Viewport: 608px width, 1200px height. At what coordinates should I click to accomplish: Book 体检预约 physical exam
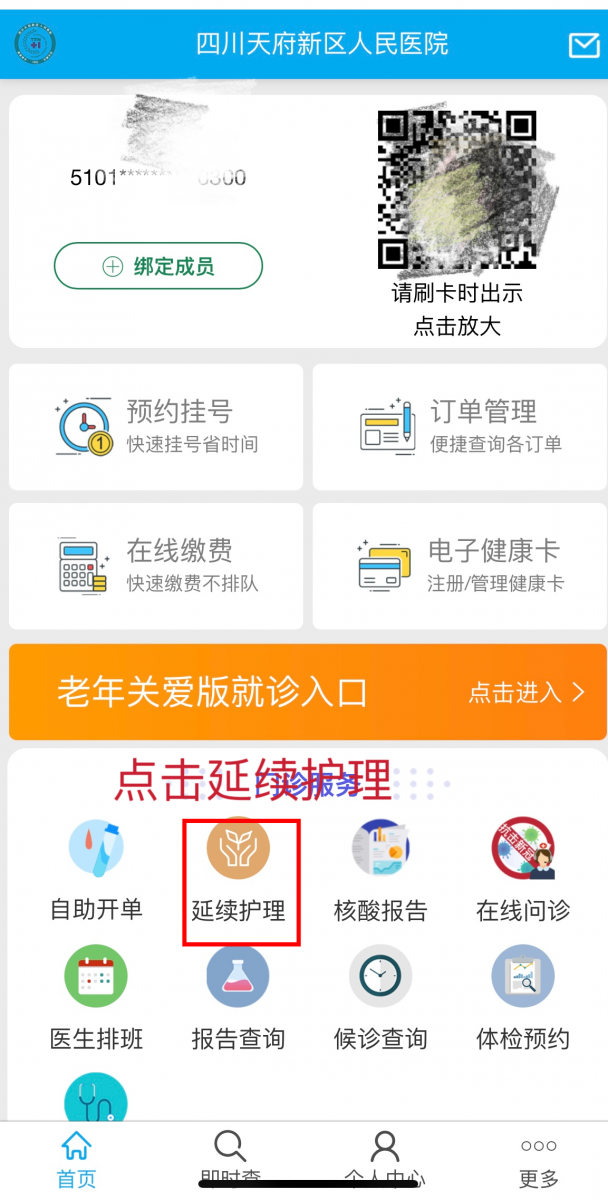523,998
